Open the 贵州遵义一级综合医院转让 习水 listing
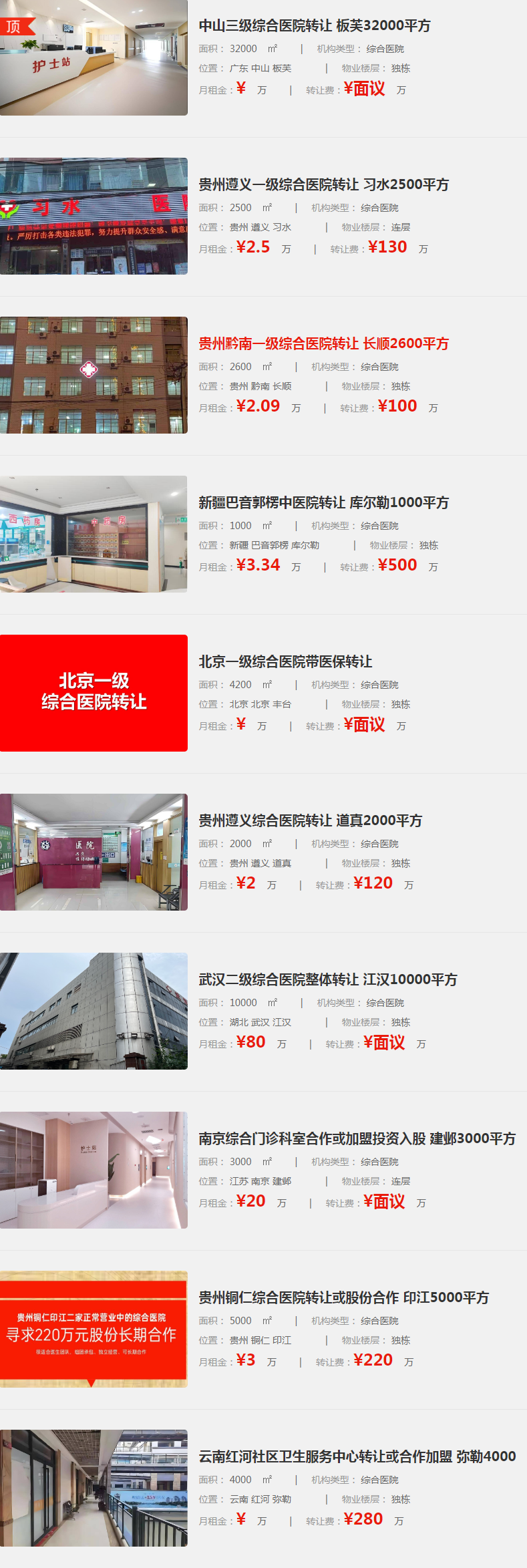The width and height of the screenshot is (527, 1568). 323,185
